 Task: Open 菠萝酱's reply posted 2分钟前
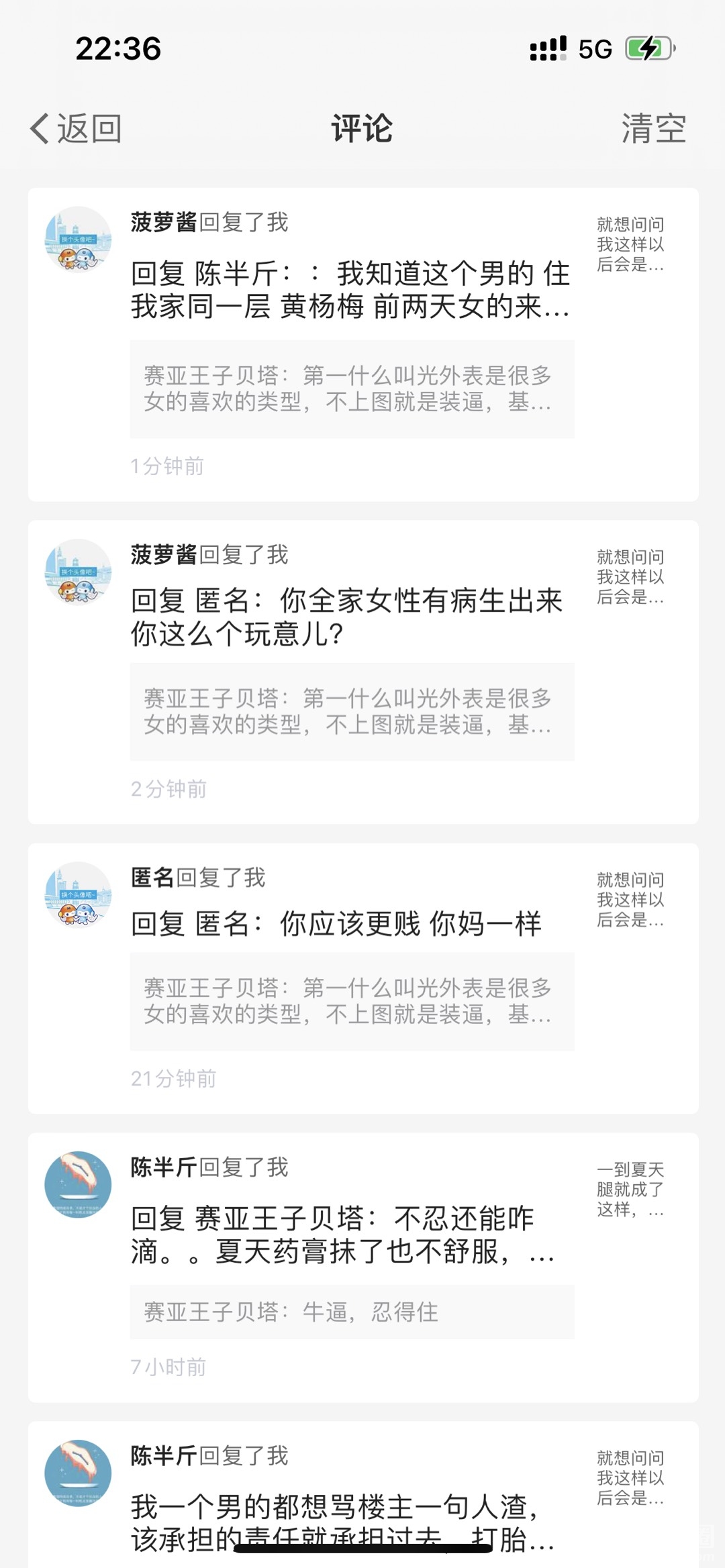(x=346, y=617)
